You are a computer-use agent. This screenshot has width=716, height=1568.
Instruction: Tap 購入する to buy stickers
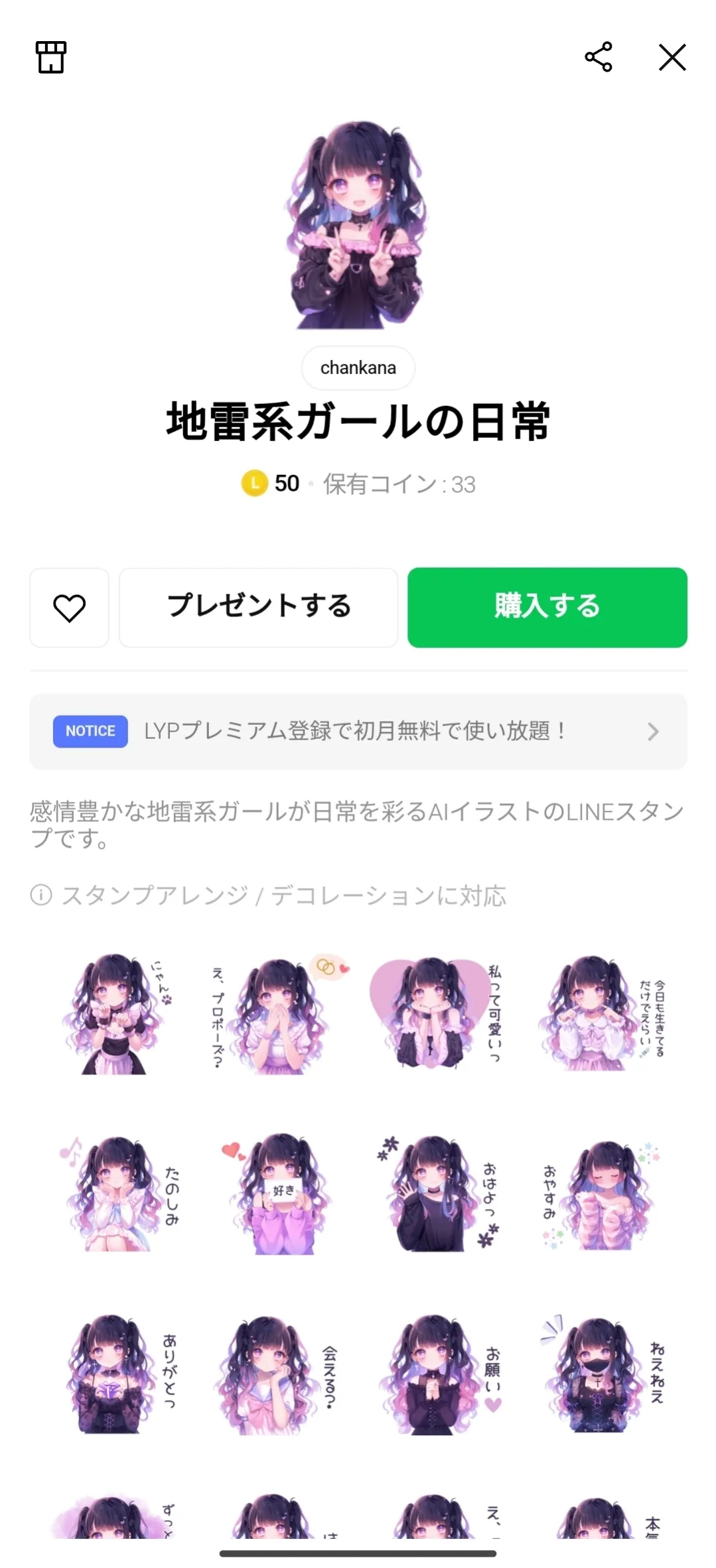547,608
